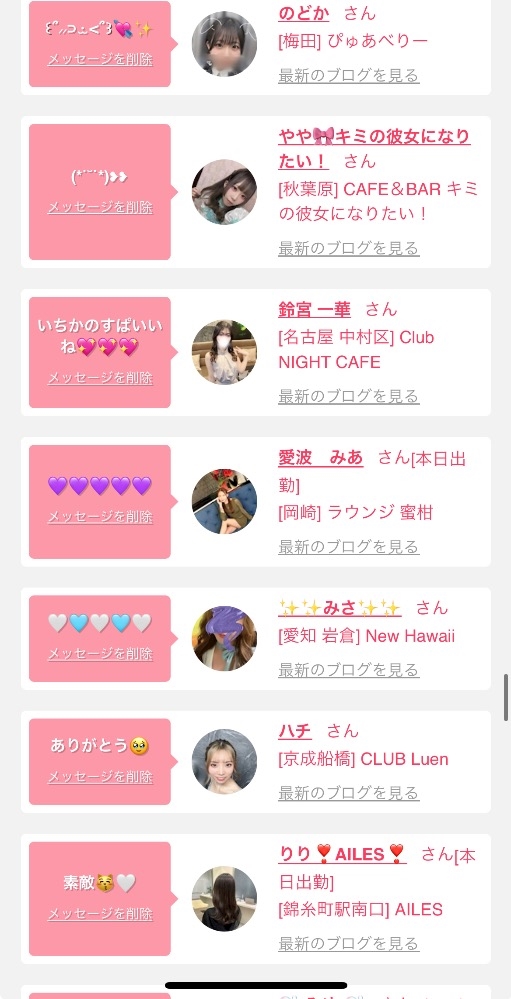511x999 pixels.
Task: Tap ハチ's profile photo
Action: point(224,762)
